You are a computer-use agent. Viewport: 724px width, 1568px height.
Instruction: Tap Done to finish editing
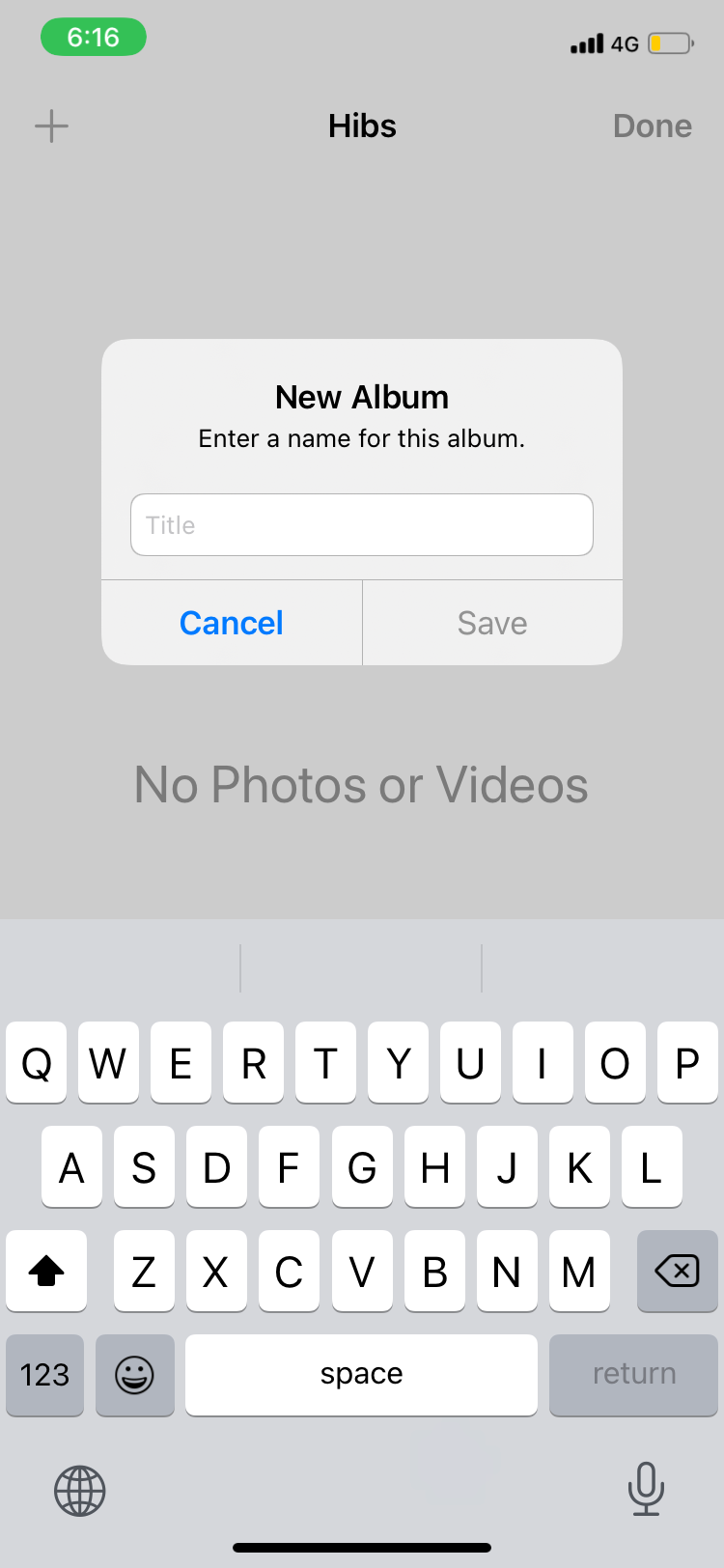point(653,126)
